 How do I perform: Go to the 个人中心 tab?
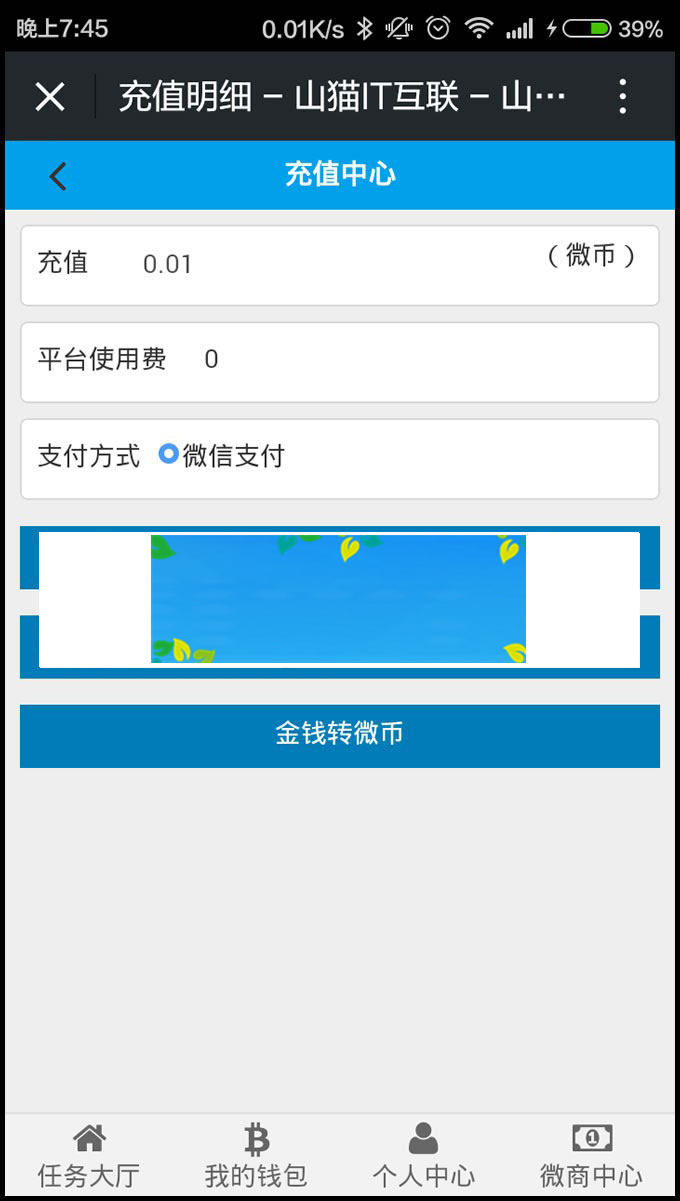click(x=423, y=1157)
